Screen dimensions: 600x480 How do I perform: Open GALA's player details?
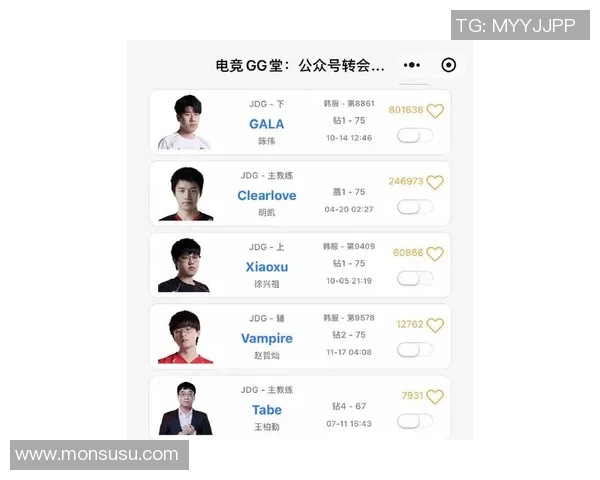tap(266, 124)
